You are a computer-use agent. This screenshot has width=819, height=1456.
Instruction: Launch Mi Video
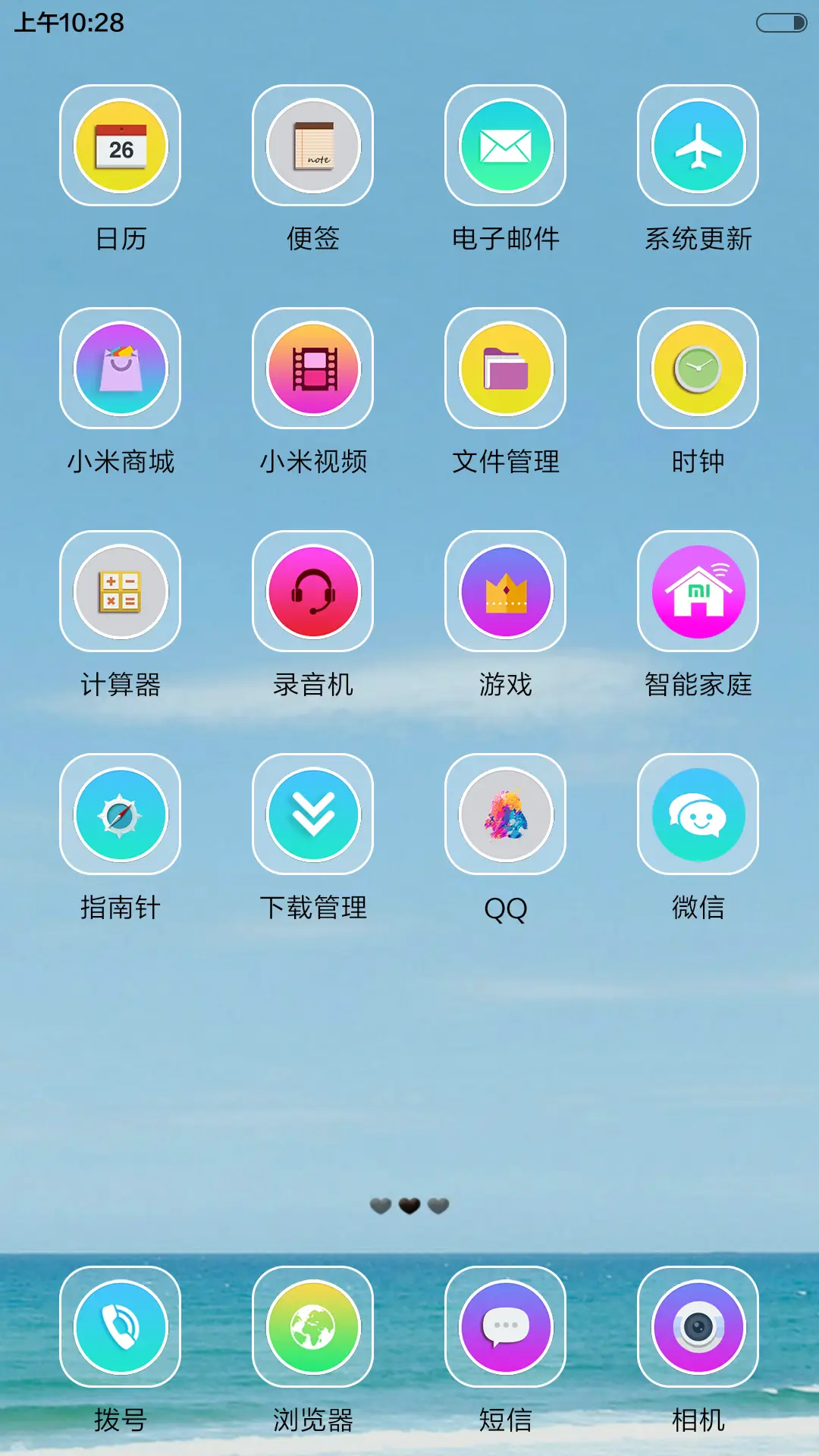click(x=313, y=369)
